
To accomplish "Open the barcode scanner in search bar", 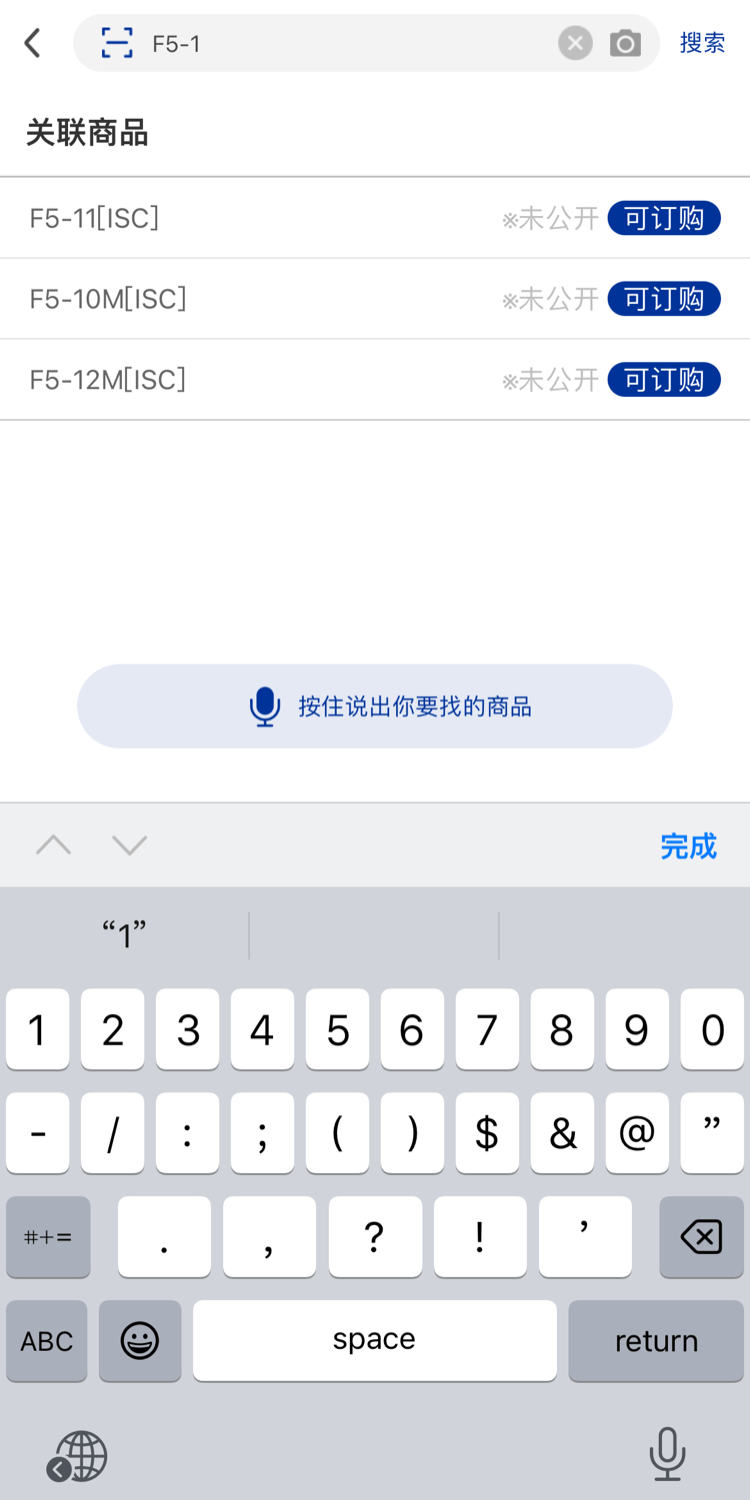I will [x=117, y=43].
